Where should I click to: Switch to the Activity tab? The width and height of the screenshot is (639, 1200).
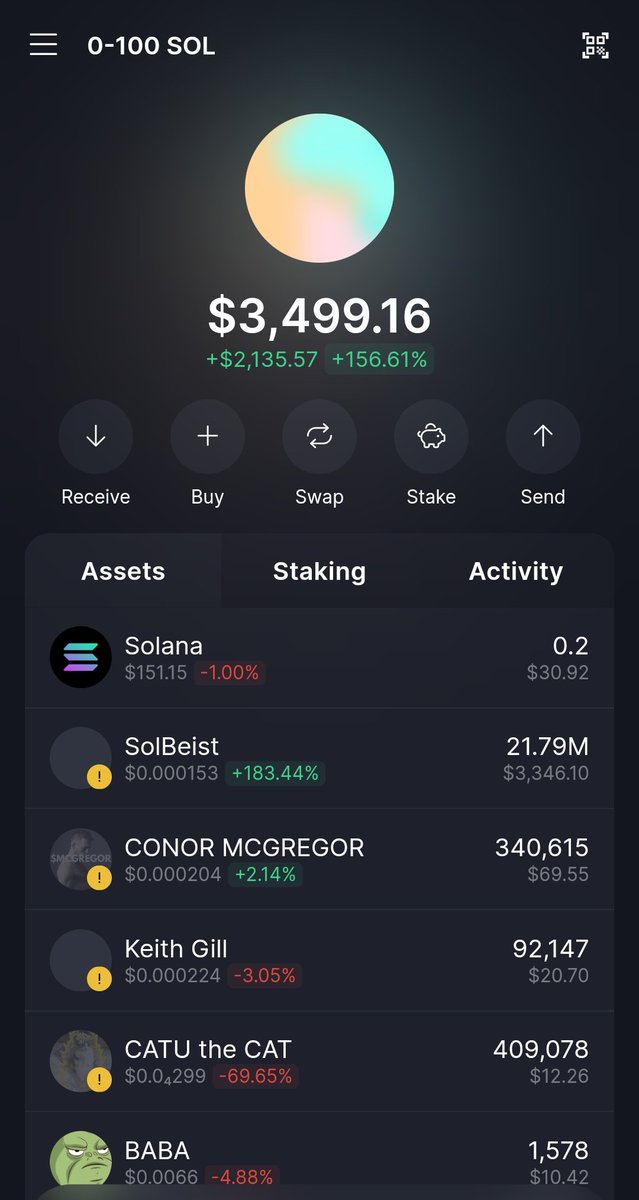coord(516,571)
